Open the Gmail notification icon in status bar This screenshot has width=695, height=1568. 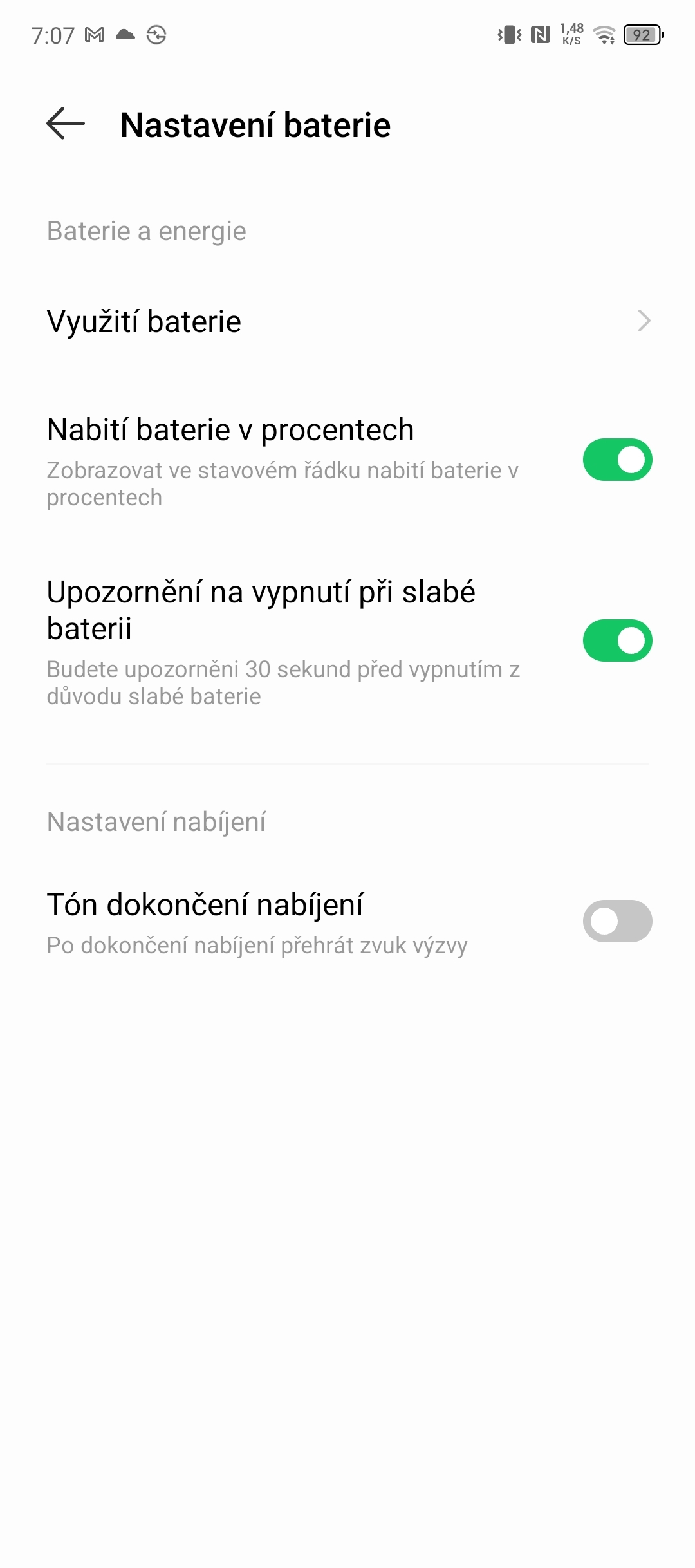pyautogui.click(x=95, y=34)
